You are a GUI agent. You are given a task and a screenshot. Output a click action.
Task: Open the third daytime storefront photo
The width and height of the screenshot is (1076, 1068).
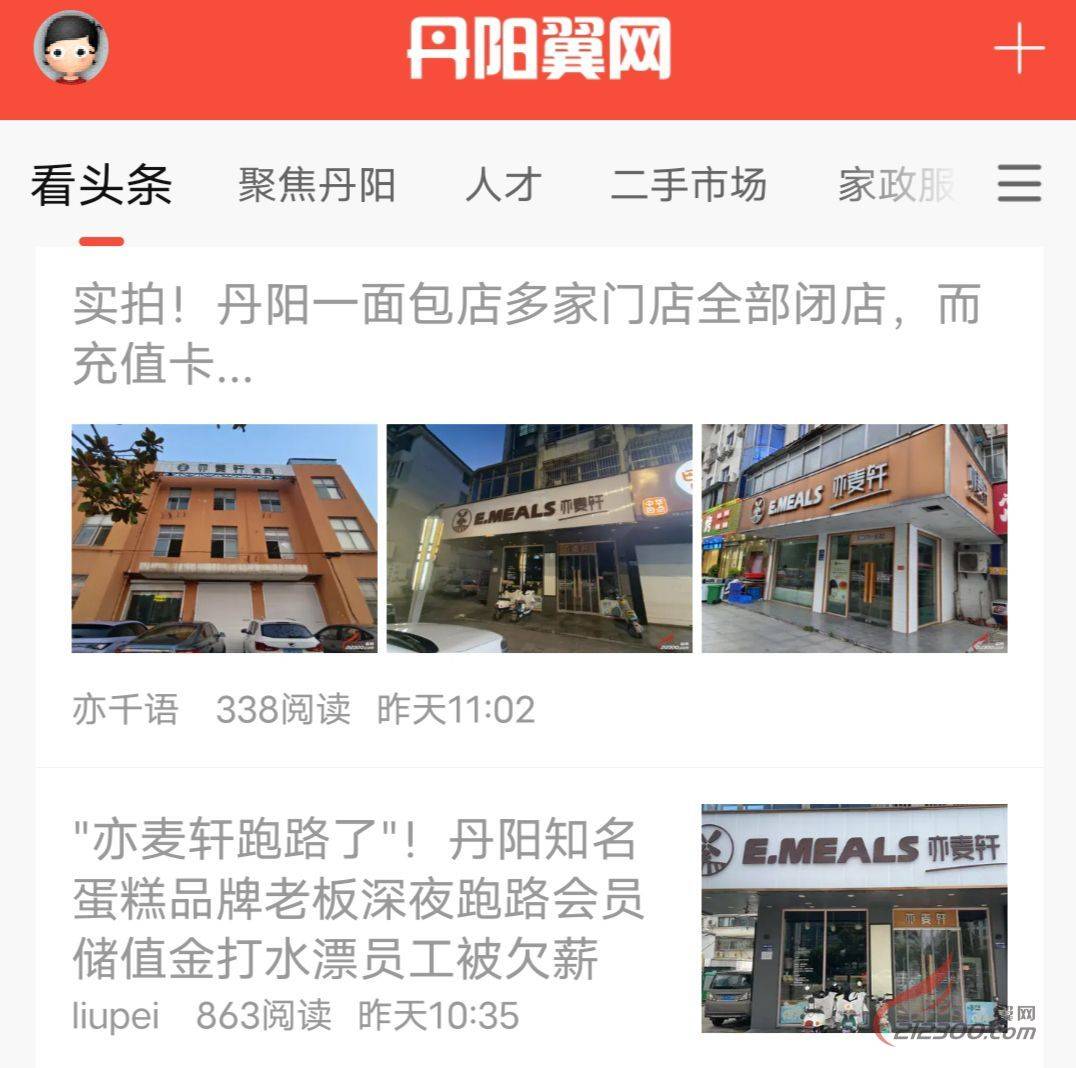click(x=854, y=538)
